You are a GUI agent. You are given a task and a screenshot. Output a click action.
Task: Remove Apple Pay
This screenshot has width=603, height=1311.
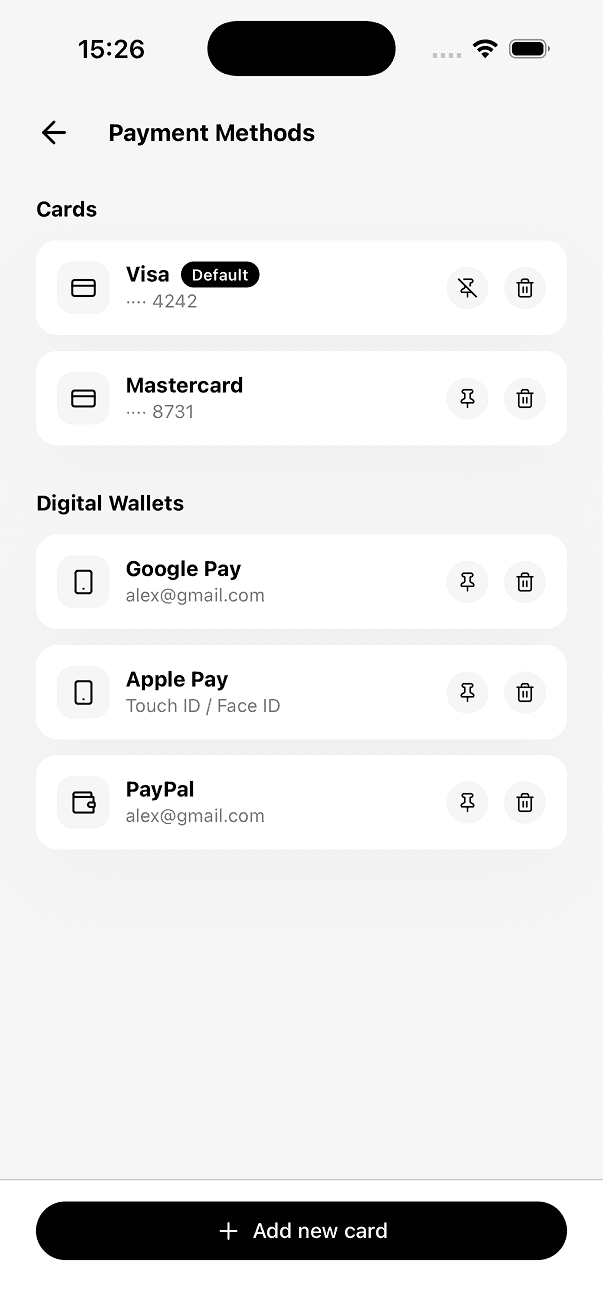click(525, 692)
